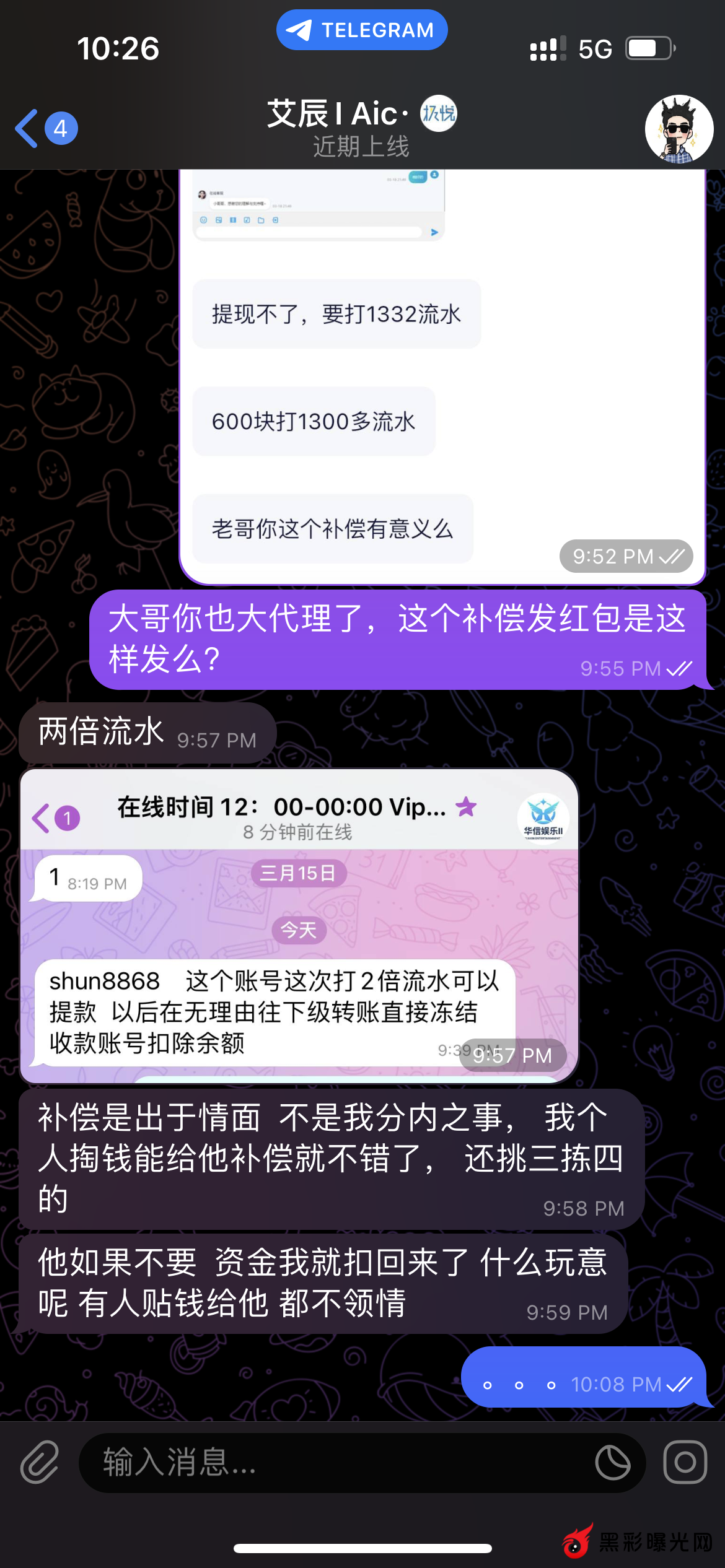Viewport: 725px width, 1568px height.
Task: Tap the round camera icon beside the message field
Action: point(685,1462)
